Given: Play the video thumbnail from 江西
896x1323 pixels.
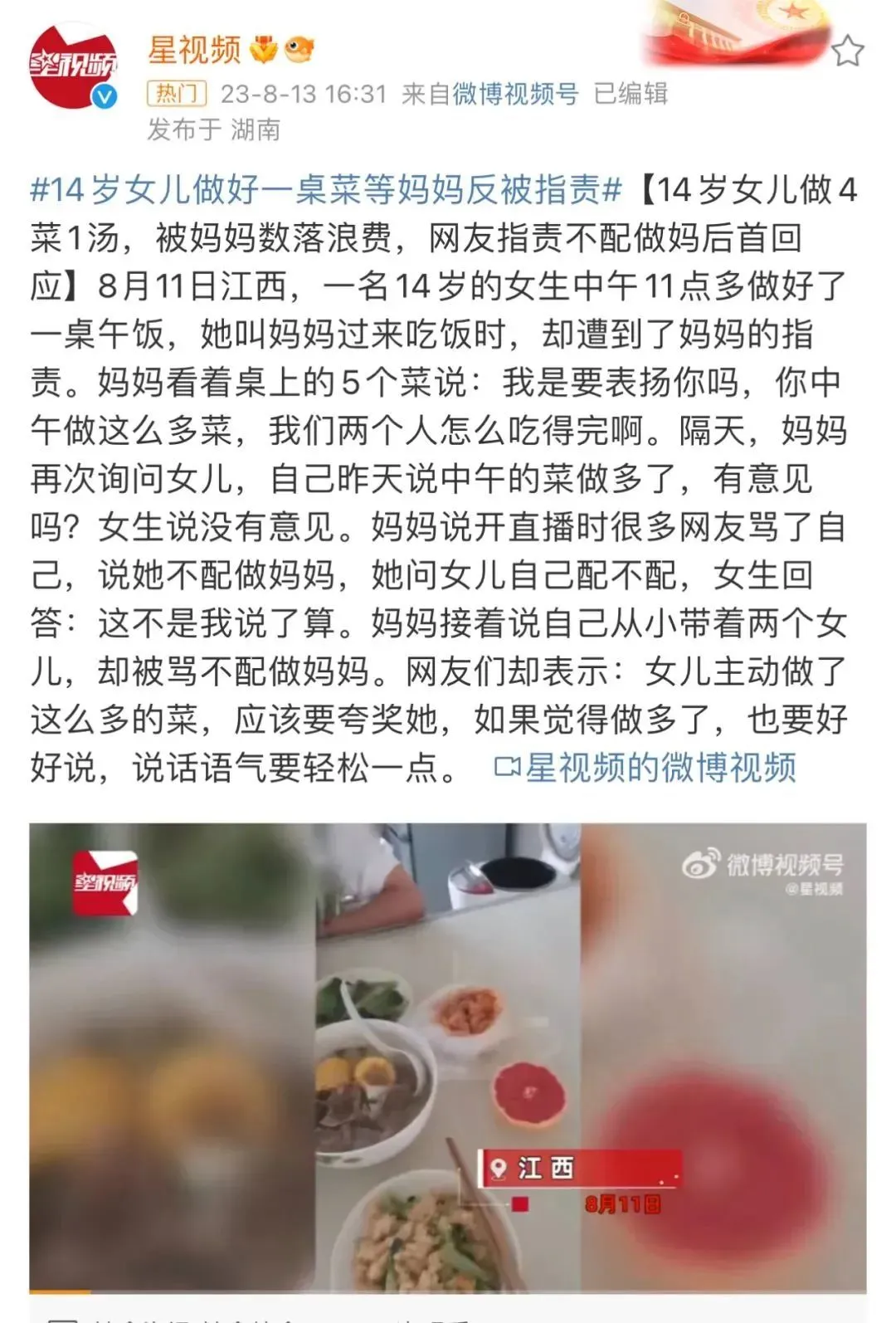Looking at the screenshot, I should (x=448, y=1057).
